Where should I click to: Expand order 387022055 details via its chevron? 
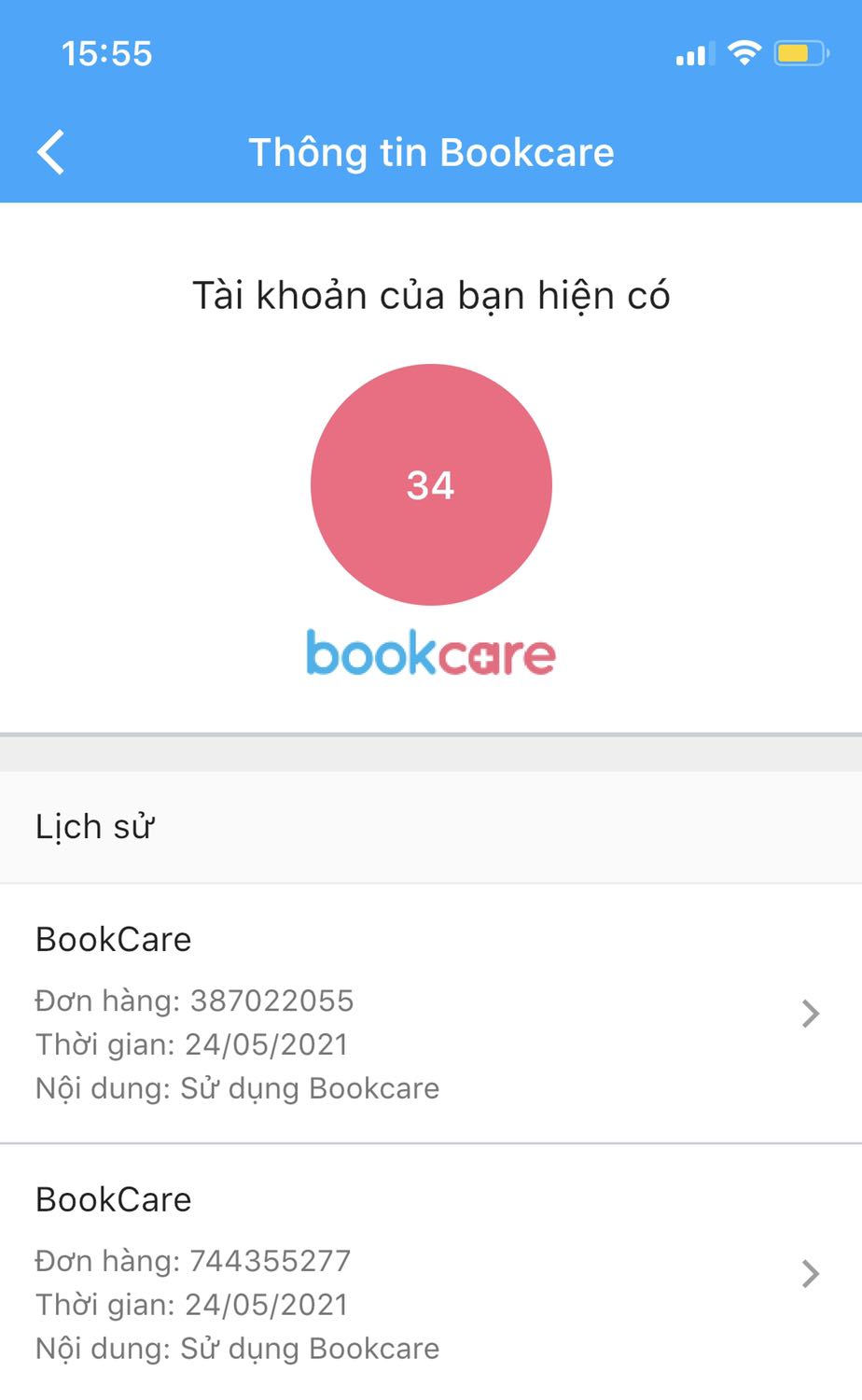point(808,1015)
